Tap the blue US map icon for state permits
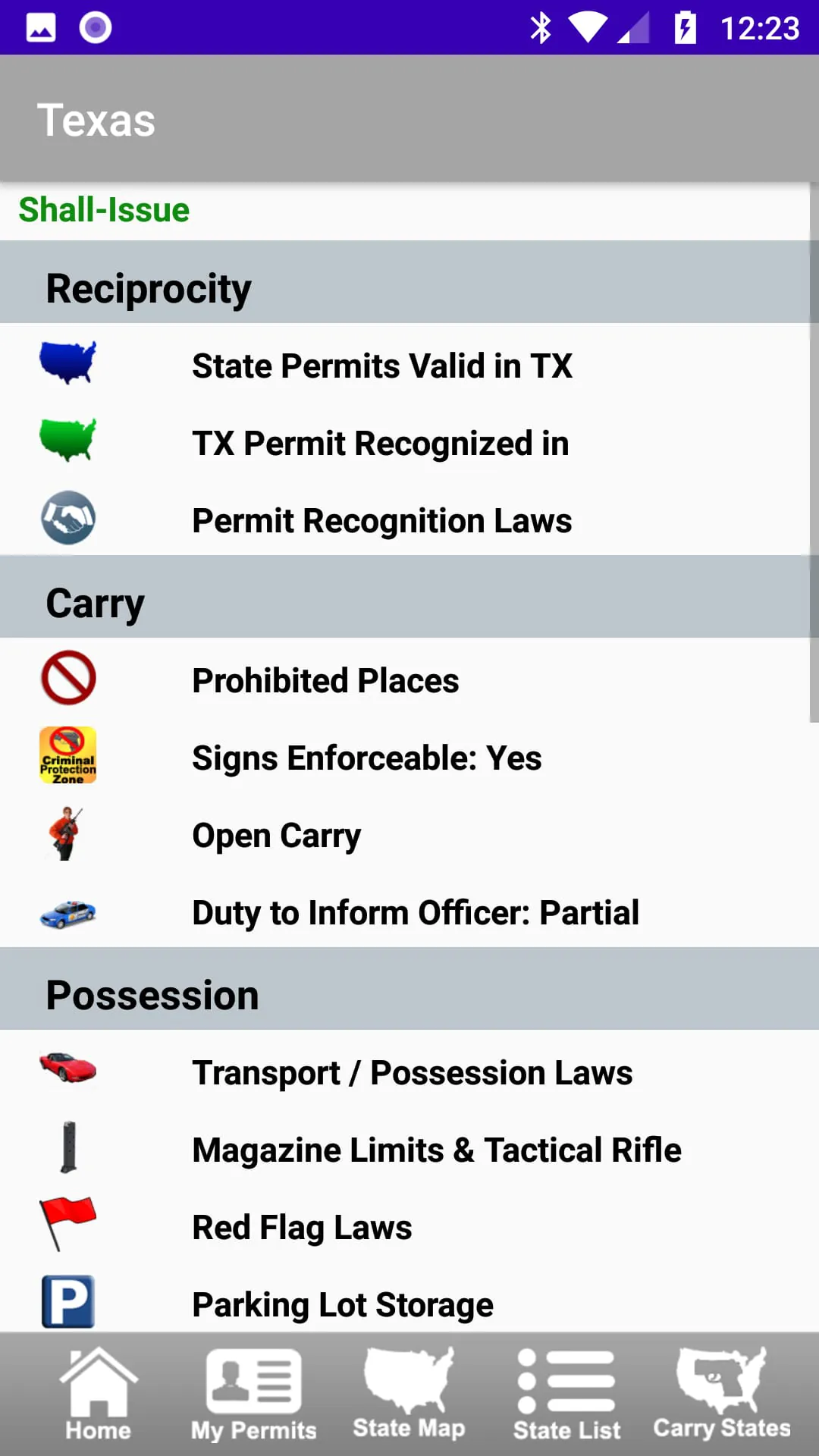 pyautogui.click(x=67, y=364)
